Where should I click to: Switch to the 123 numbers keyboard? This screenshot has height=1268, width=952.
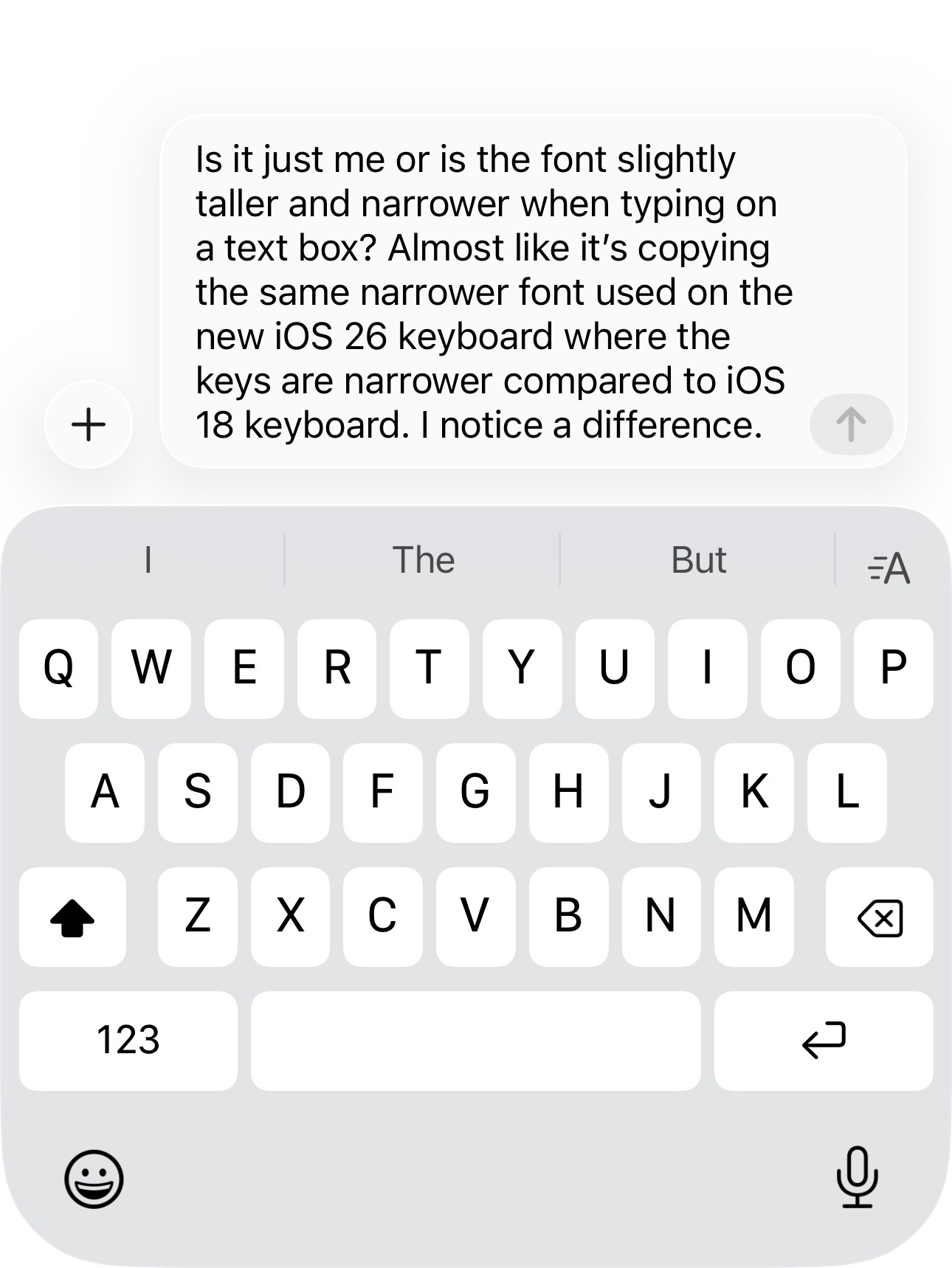click(x=128, y=1041)
